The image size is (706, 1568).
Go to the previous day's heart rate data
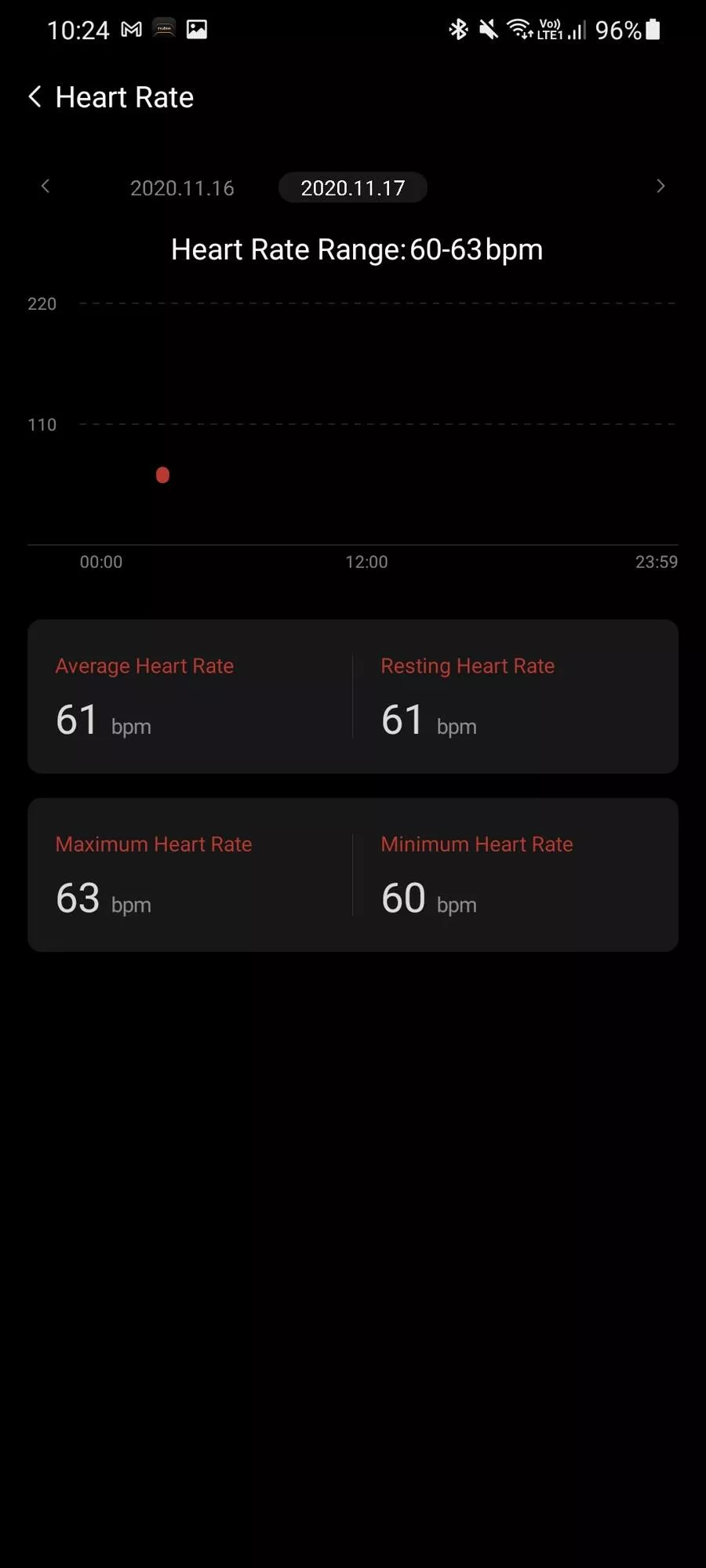click(x=45, y=187)
